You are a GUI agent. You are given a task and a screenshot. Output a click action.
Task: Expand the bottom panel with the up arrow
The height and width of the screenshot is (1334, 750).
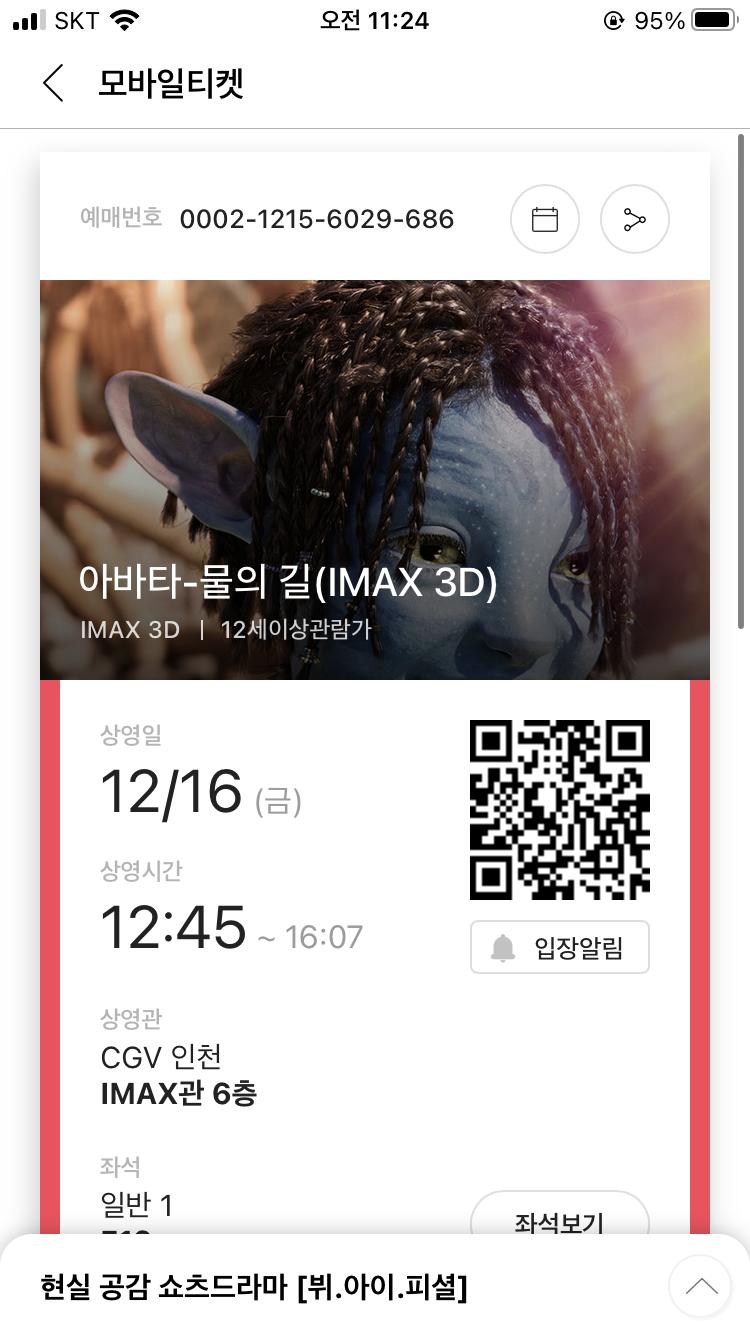[x=700, y=1286]
